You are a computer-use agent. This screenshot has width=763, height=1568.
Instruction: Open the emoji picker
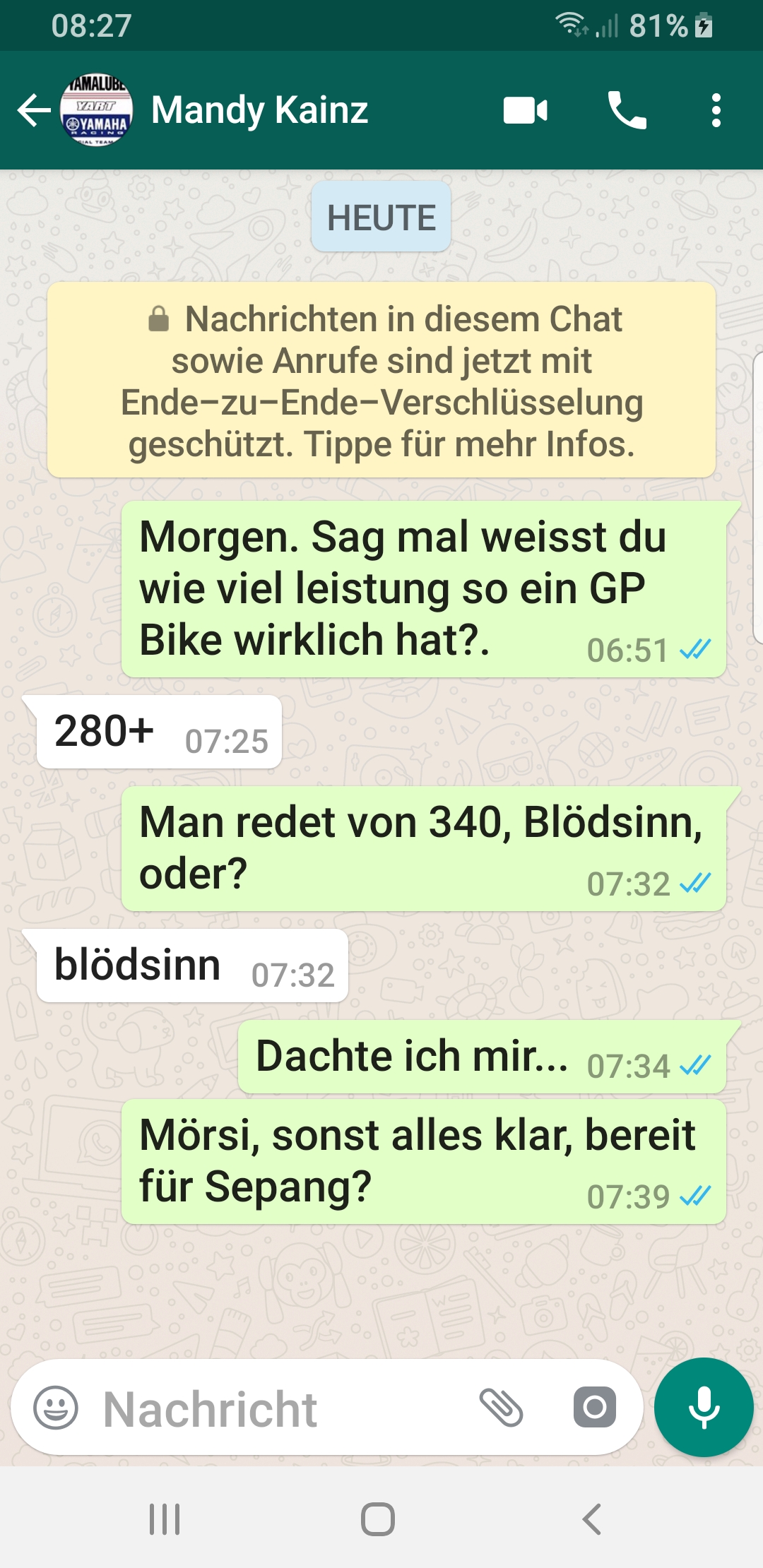click(x=56, y=1408)
